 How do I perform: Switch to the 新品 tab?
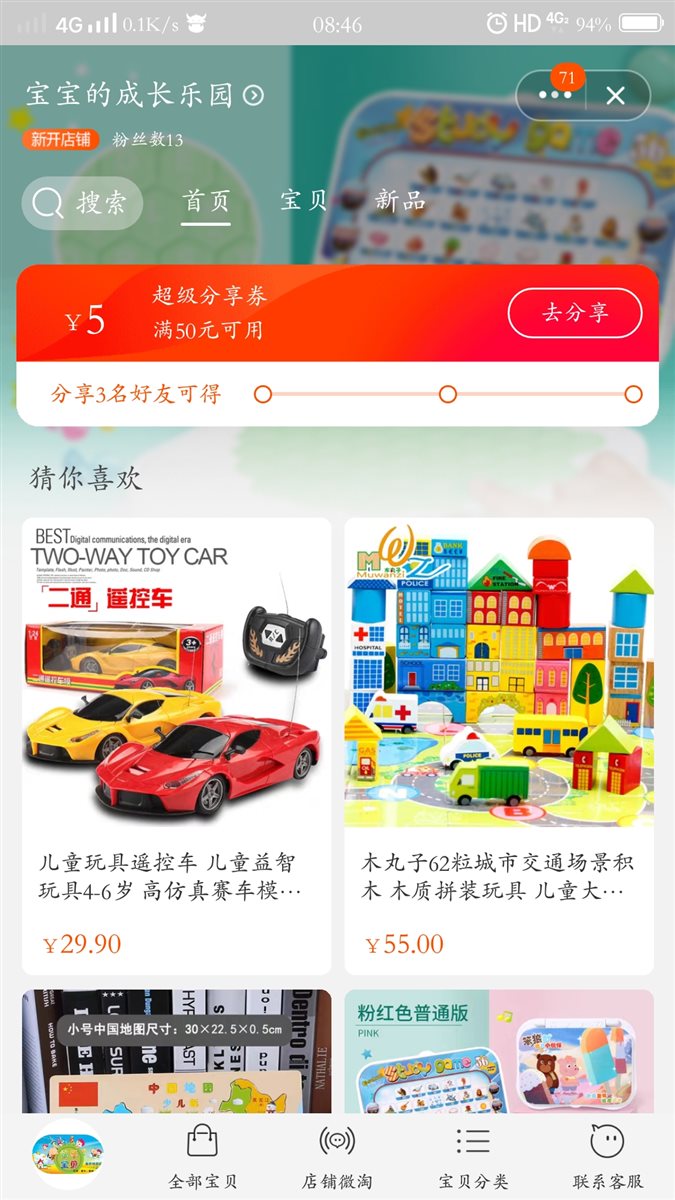[400, 201]
